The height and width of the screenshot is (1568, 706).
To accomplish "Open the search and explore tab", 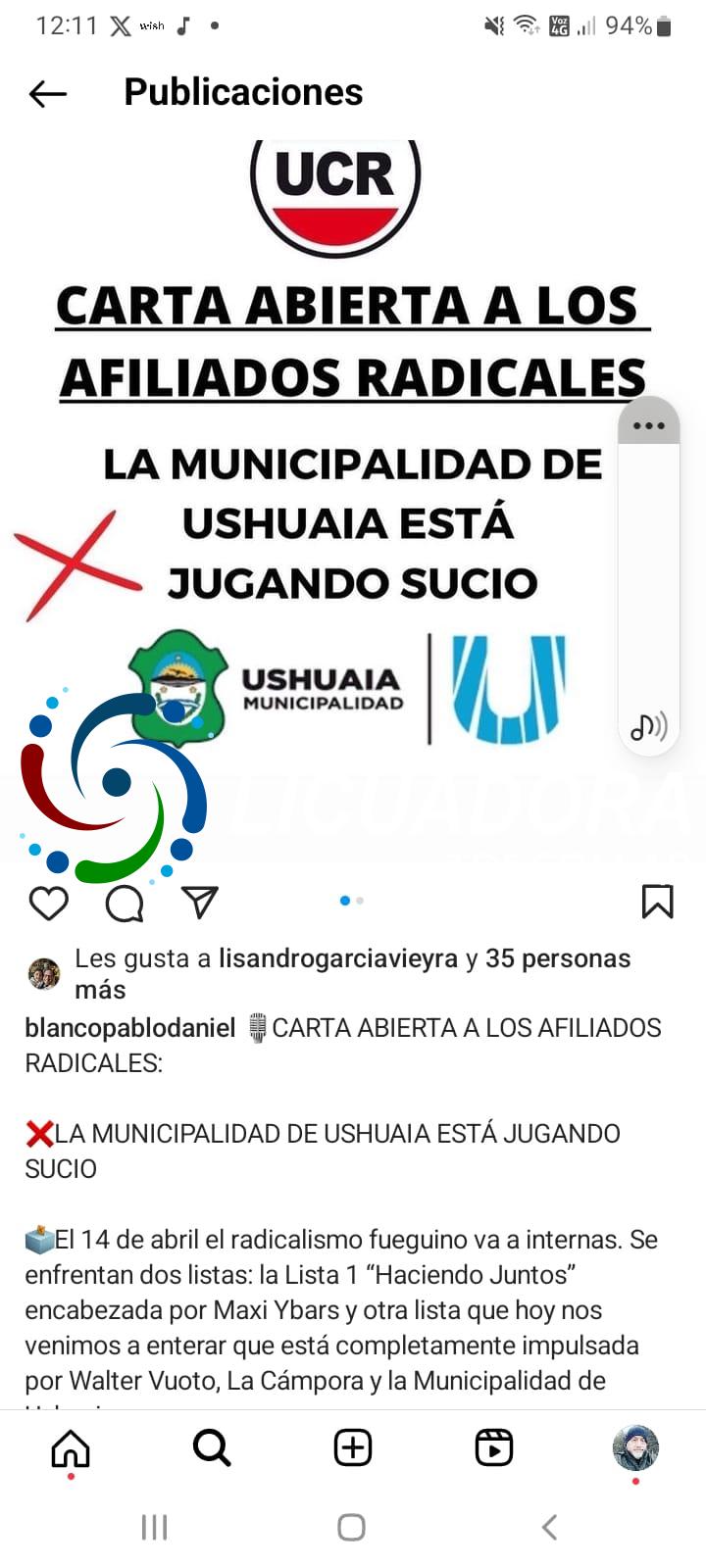I will click(x=212, y=1447).
